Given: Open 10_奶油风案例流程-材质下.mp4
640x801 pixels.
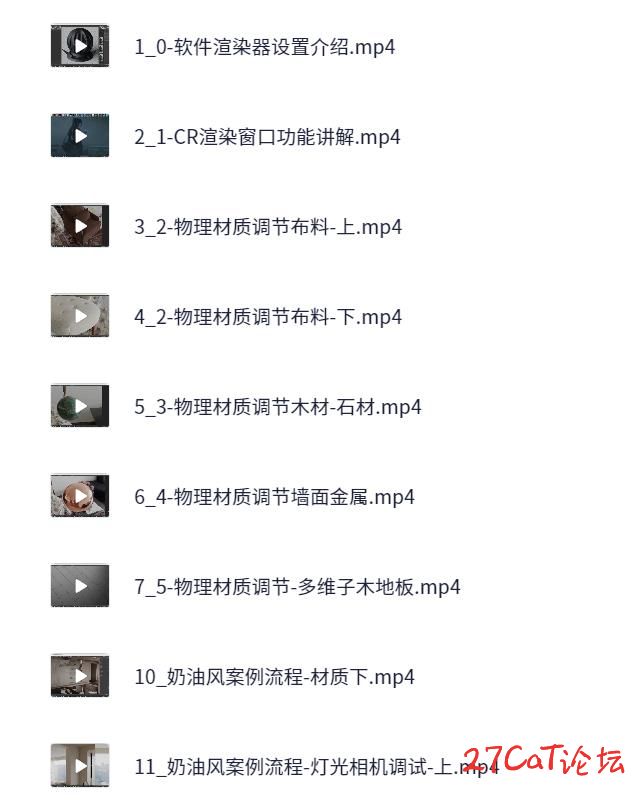Looking at the screenshot, I should coord(274,676).
